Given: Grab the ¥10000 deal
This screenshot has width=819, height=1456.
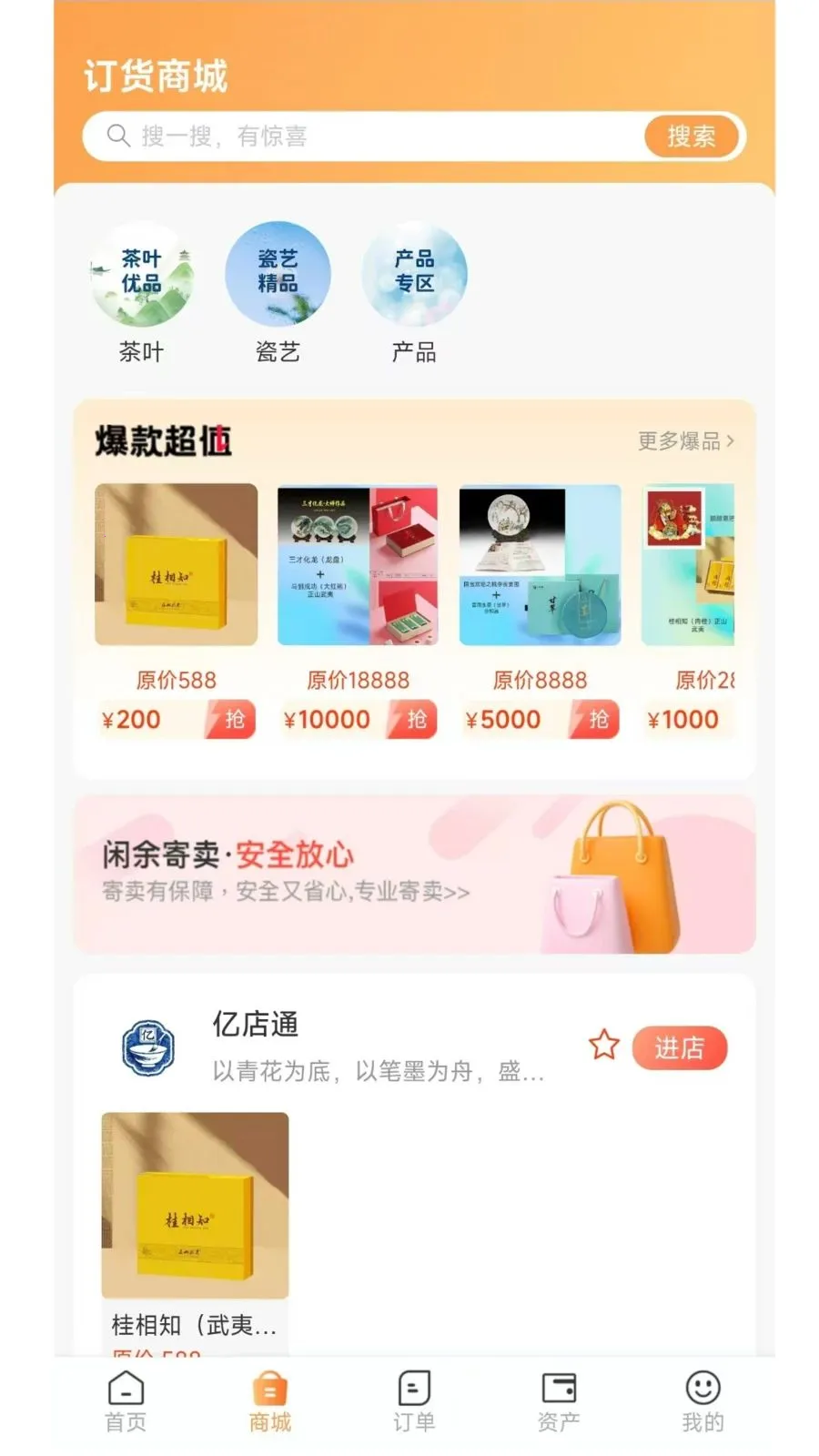Looking at the screenshot, I should tap(415, 720).
